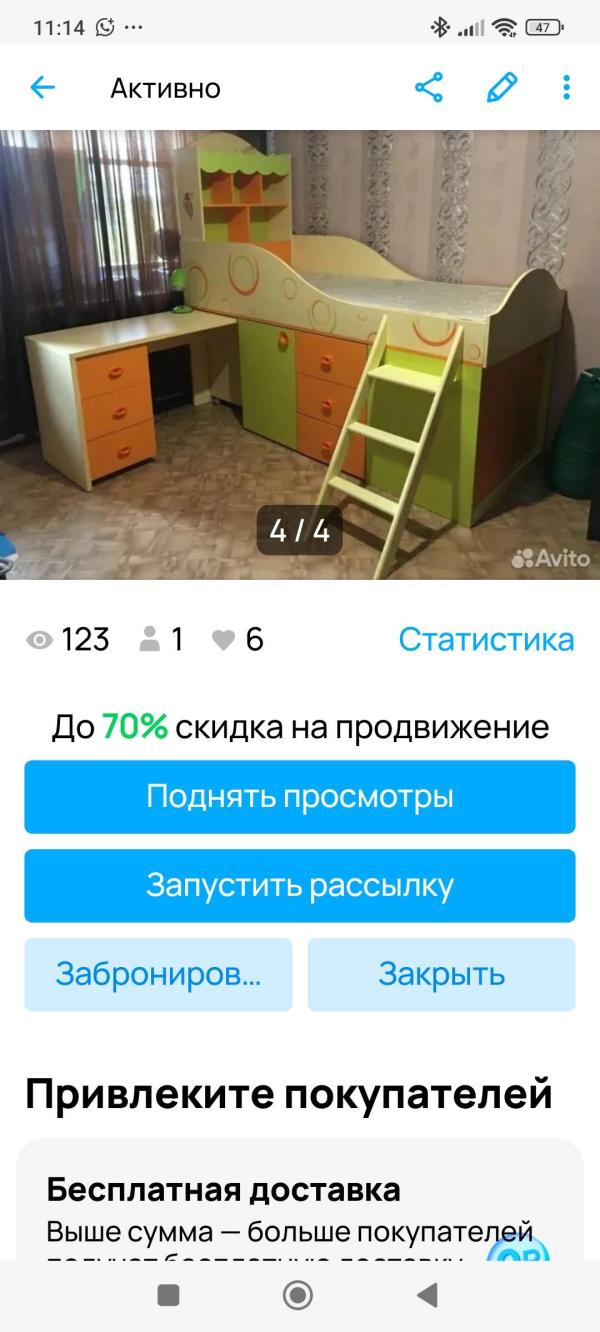Screen dimensions: 600x1332
Task: Tap the Поднять просмотры button
Action: [x=300, y=797]
